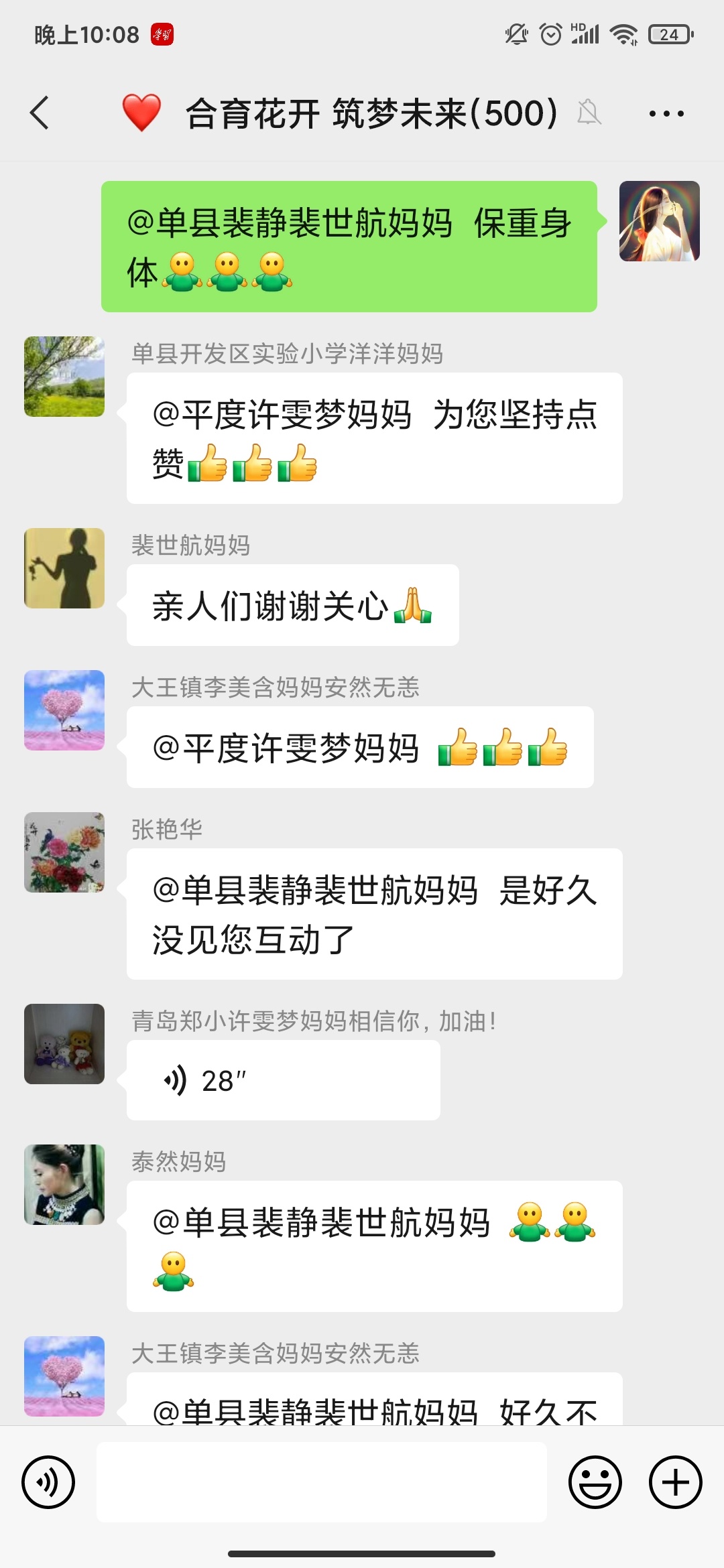
Task: Tap the plus icon for attachments
Action: point(674,1482)
